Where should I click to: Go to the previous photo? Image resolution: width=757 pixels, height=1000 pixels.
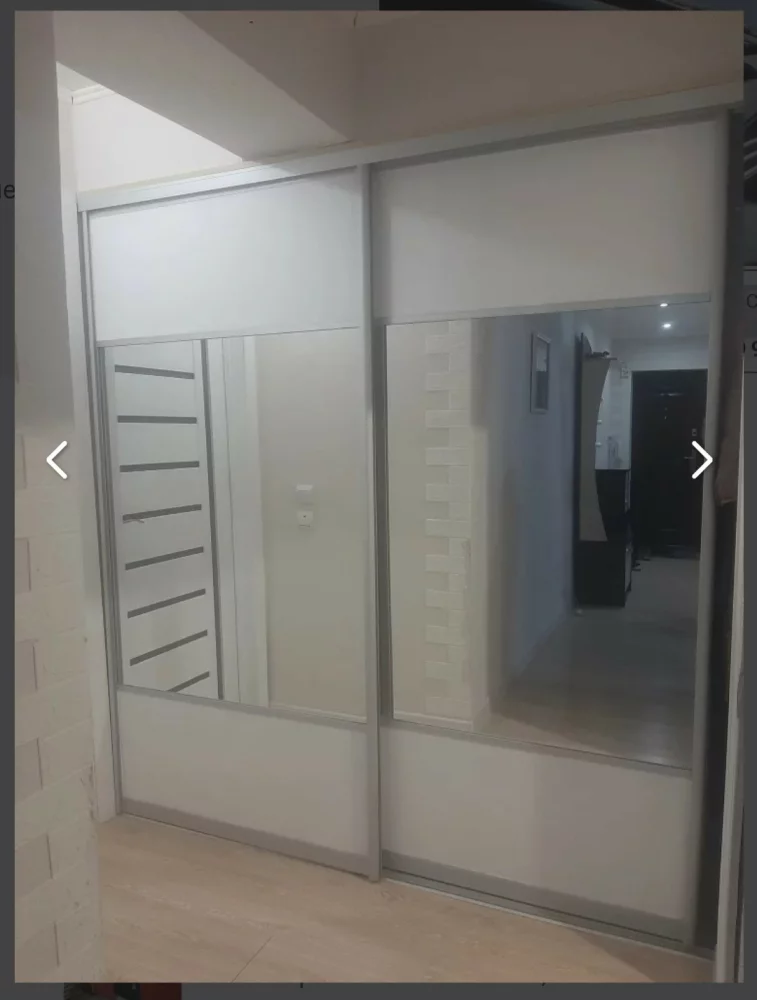(x=57, y=460)
